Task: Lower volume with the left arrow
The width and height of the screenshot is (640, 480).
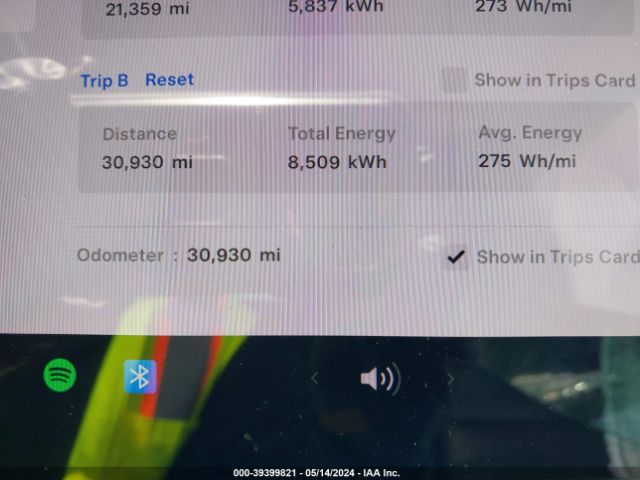Action: 314,379
